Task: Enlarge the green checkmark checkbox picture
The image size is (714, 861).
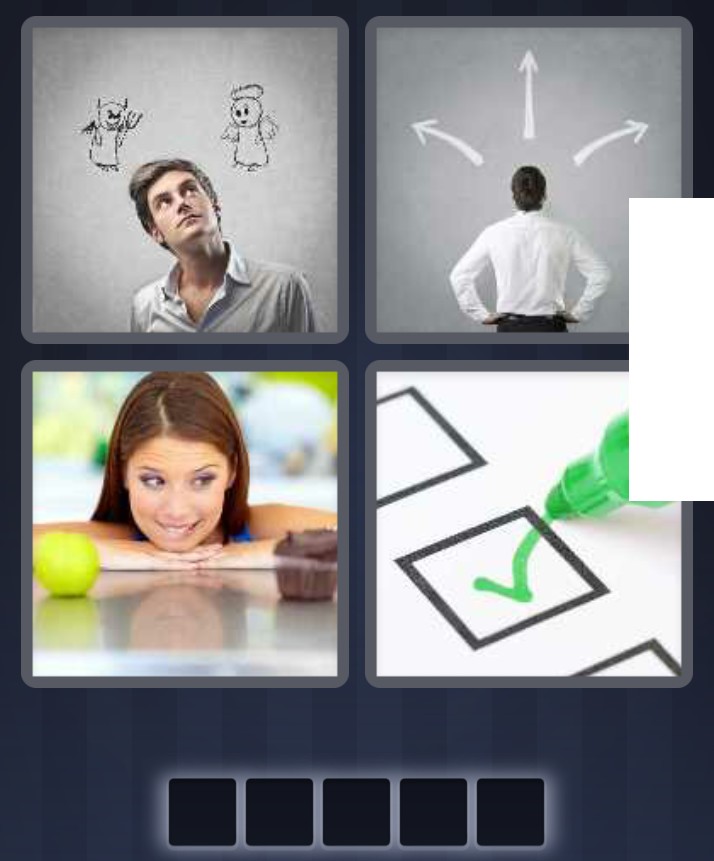Action: tap(500, 560)
